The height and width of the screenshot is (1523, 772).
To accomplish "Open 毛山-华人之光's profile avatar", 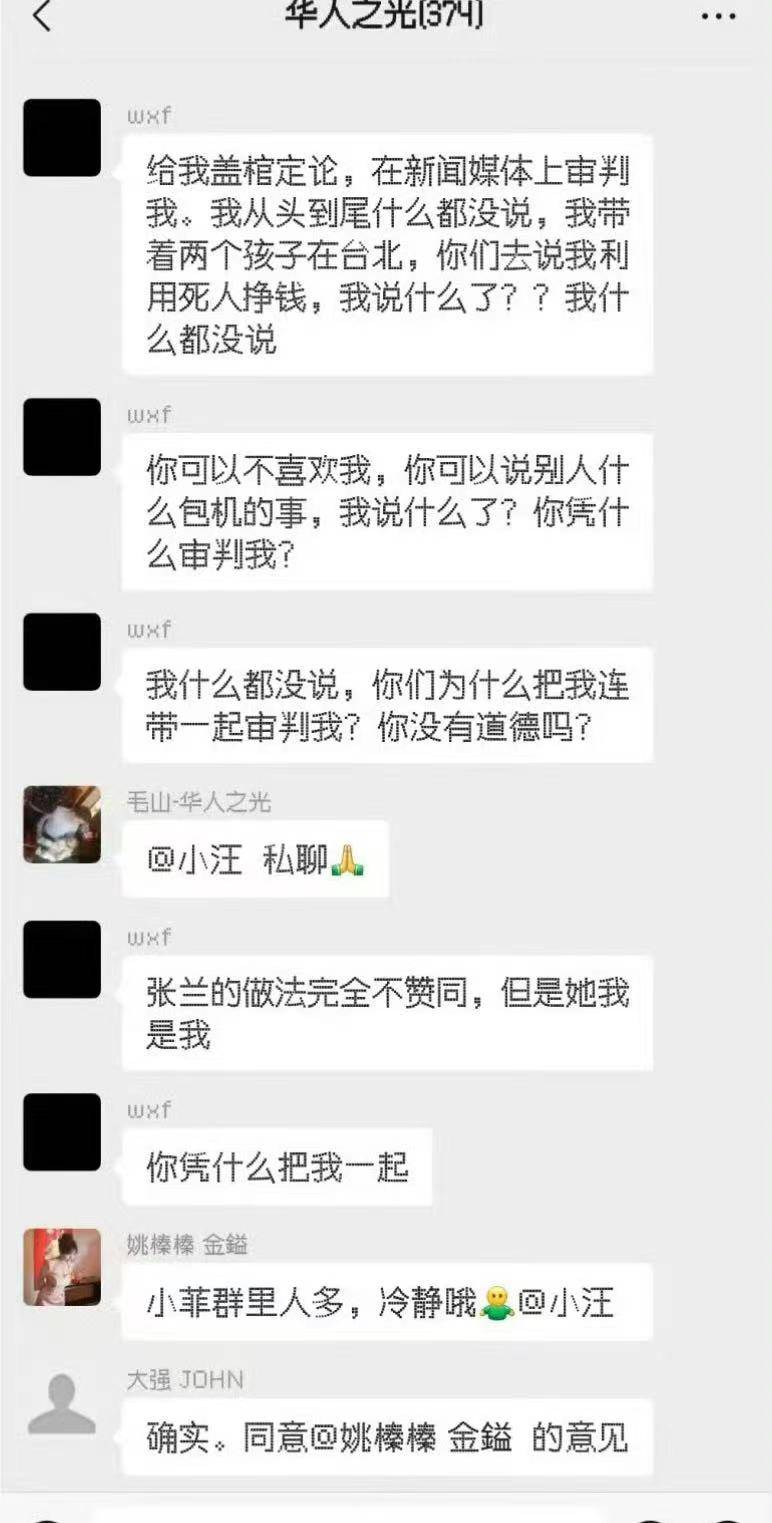I will point(62,824).
